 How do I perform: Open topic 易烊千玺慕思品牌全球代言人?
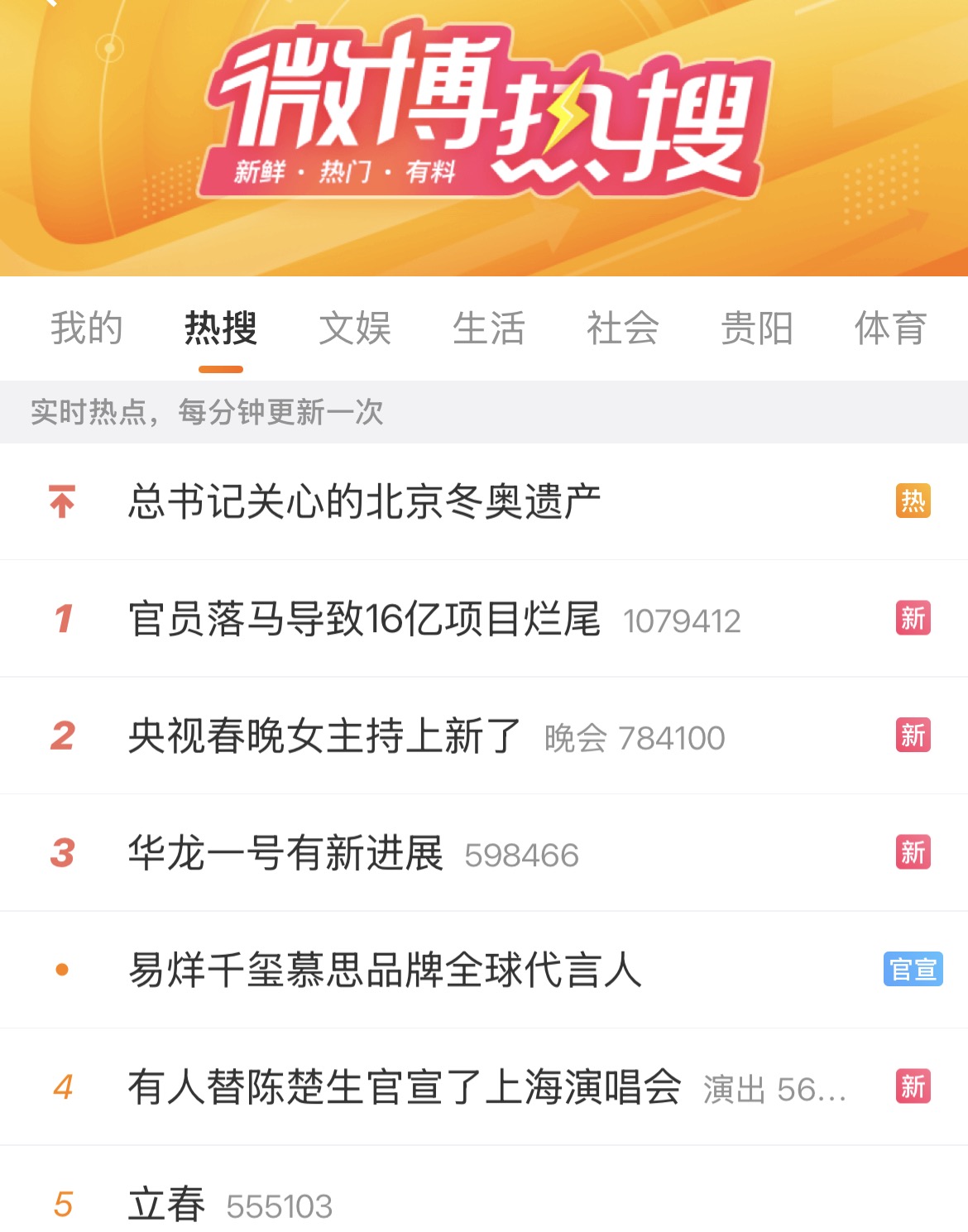click(385, 971)
